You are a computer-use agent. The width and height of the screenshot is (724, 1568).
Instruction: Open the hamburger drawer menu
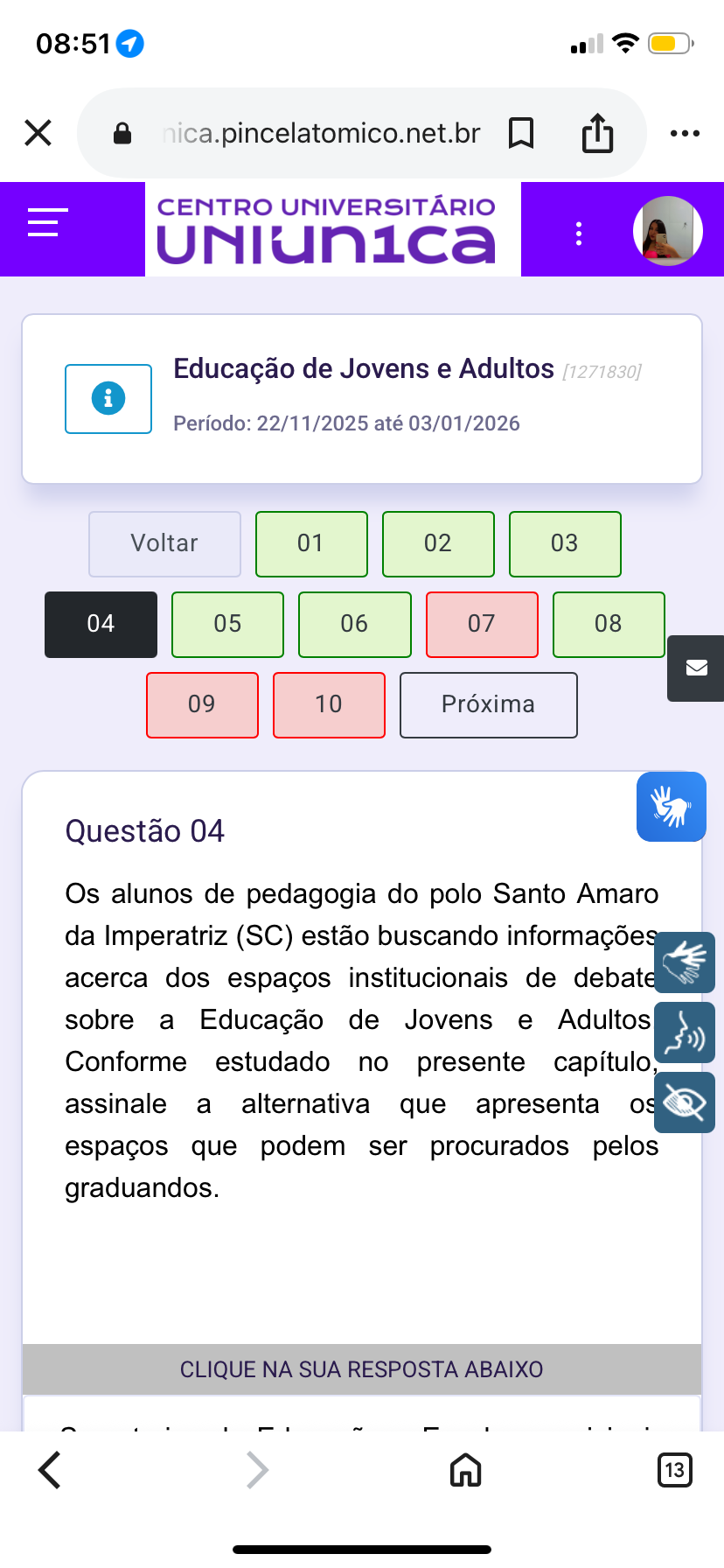pyautogui.click(x=47, y=222)
